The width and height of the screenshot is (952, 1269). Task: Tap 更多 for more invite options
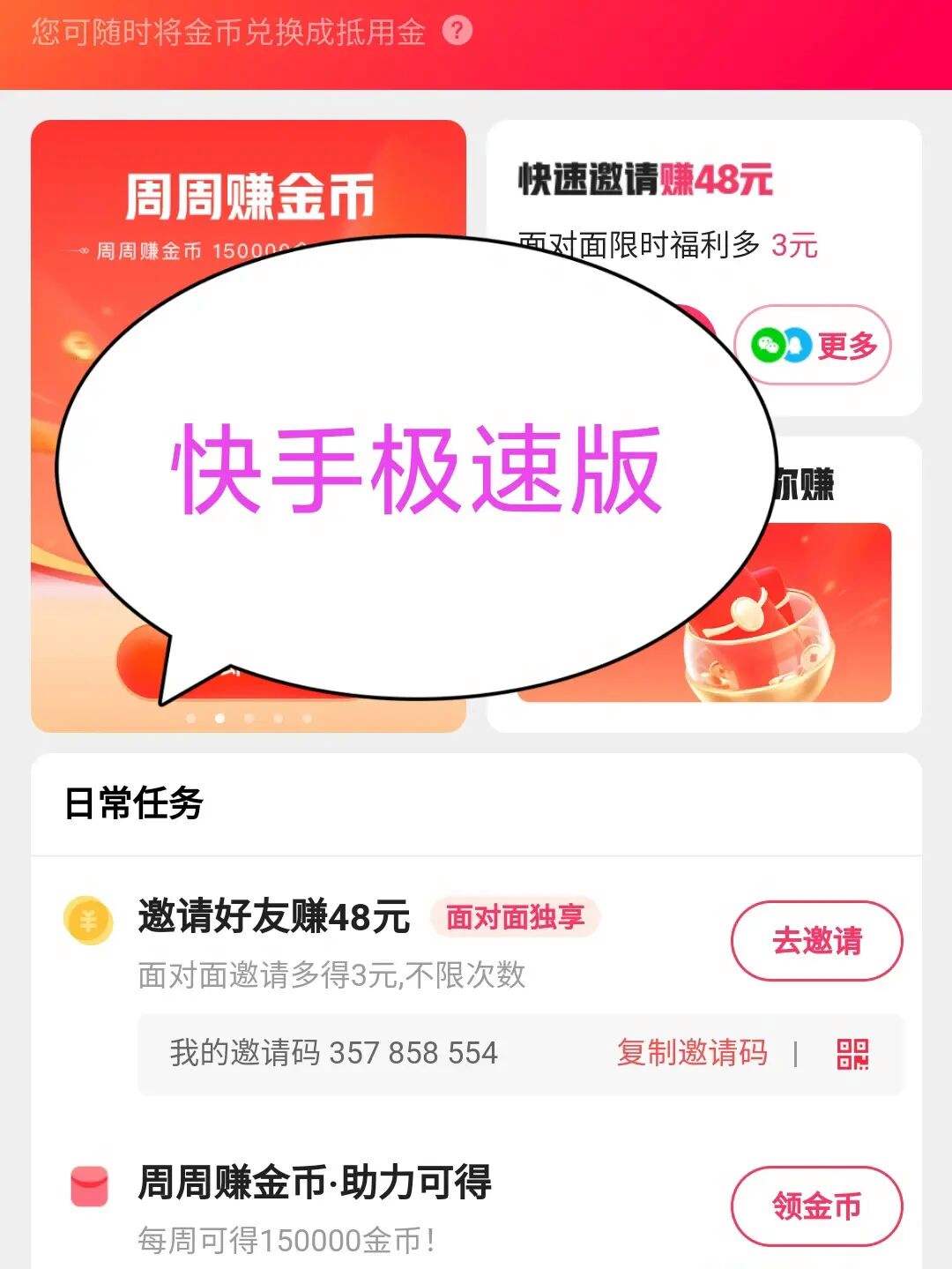point(812,345)
